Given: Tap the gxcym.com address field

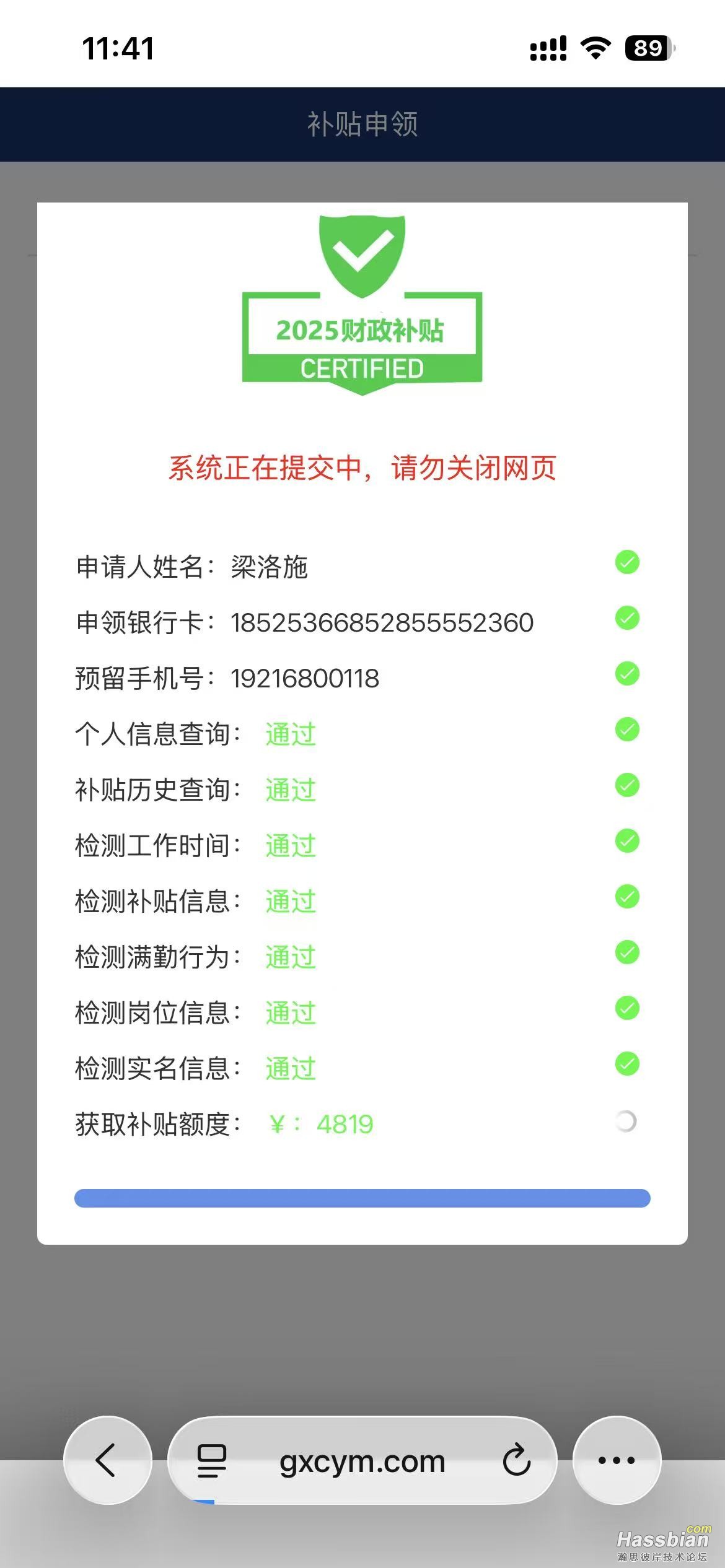Looking at the screenshot, I should [x=362, y=1461].
